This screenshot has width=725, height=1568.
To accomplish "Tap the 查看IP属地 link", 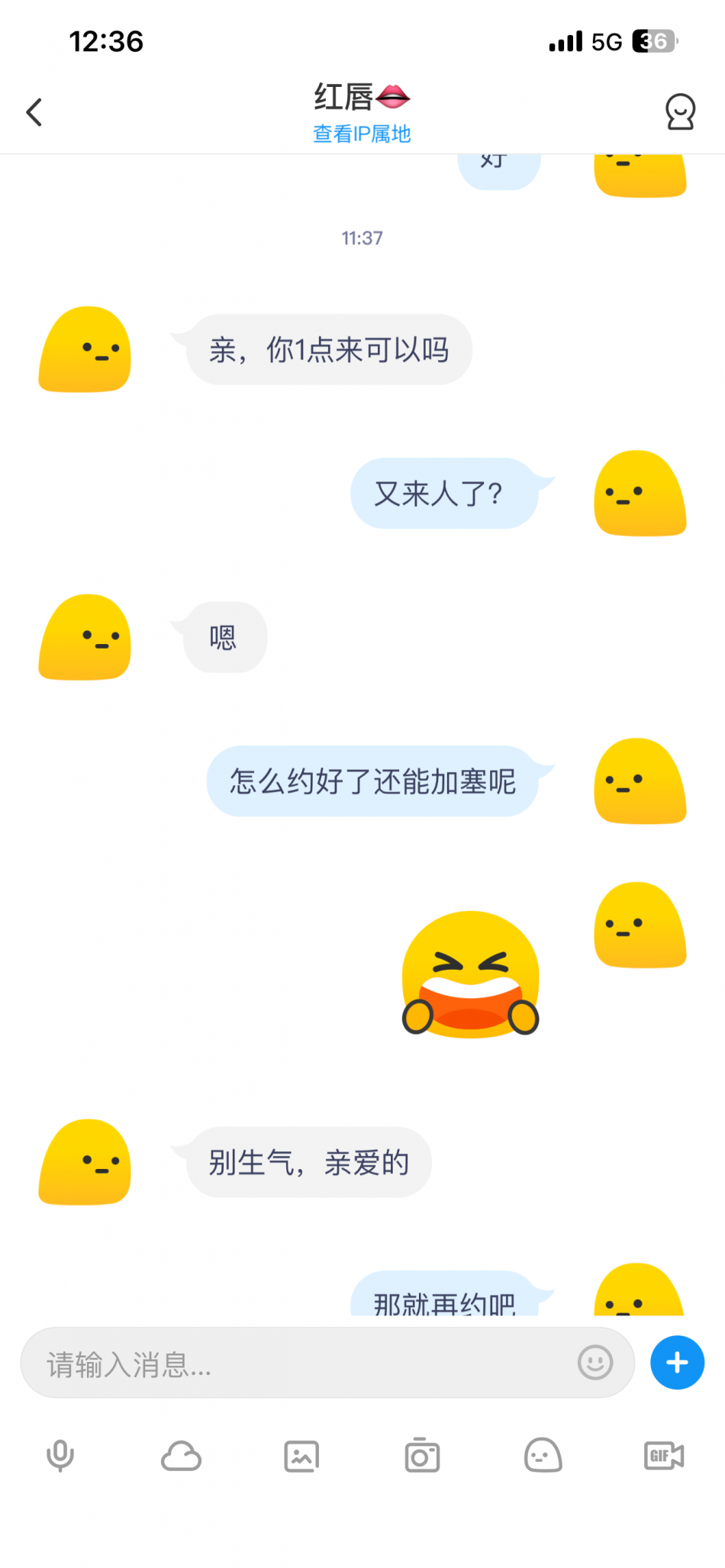I will [x=362, y=134].
